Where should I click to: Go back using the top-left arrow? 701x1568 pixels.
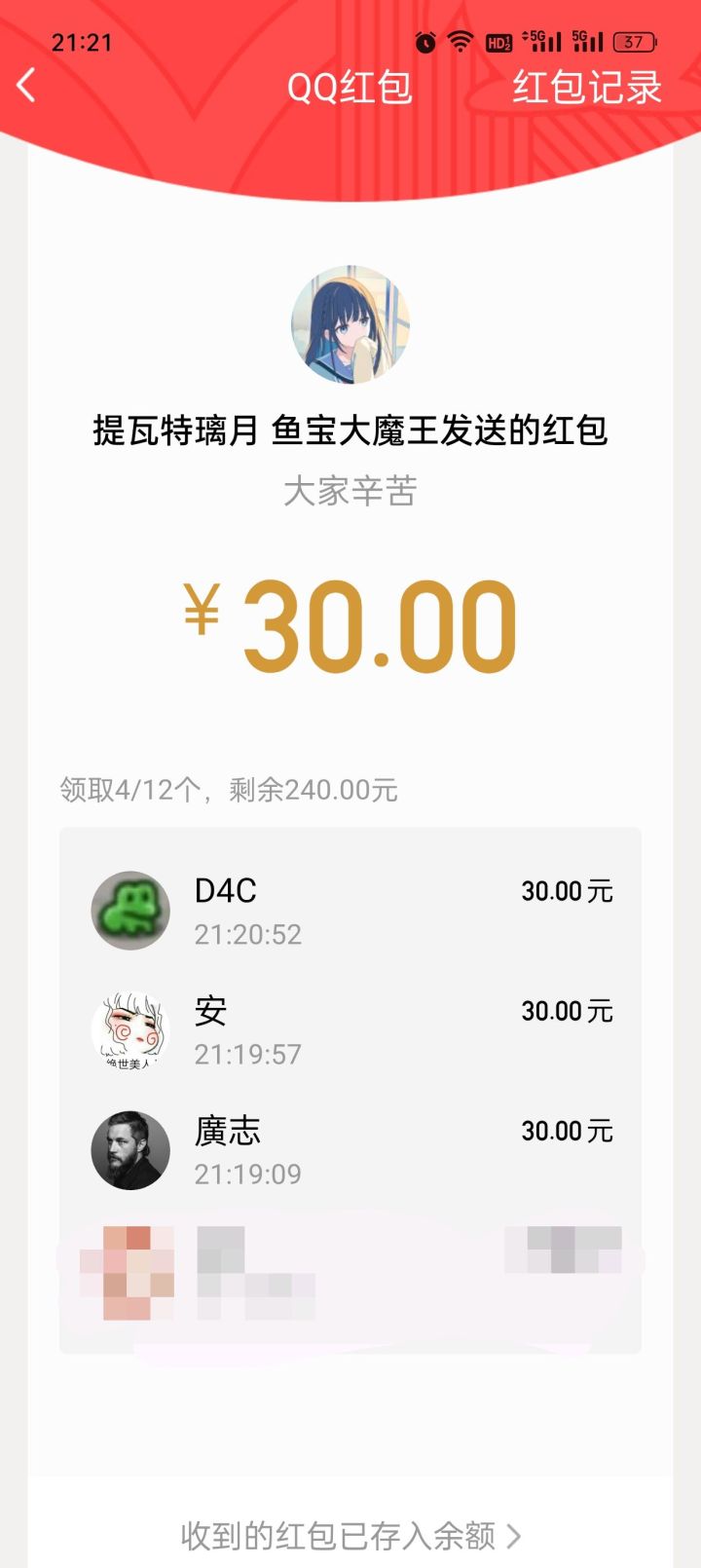(27, 86)
